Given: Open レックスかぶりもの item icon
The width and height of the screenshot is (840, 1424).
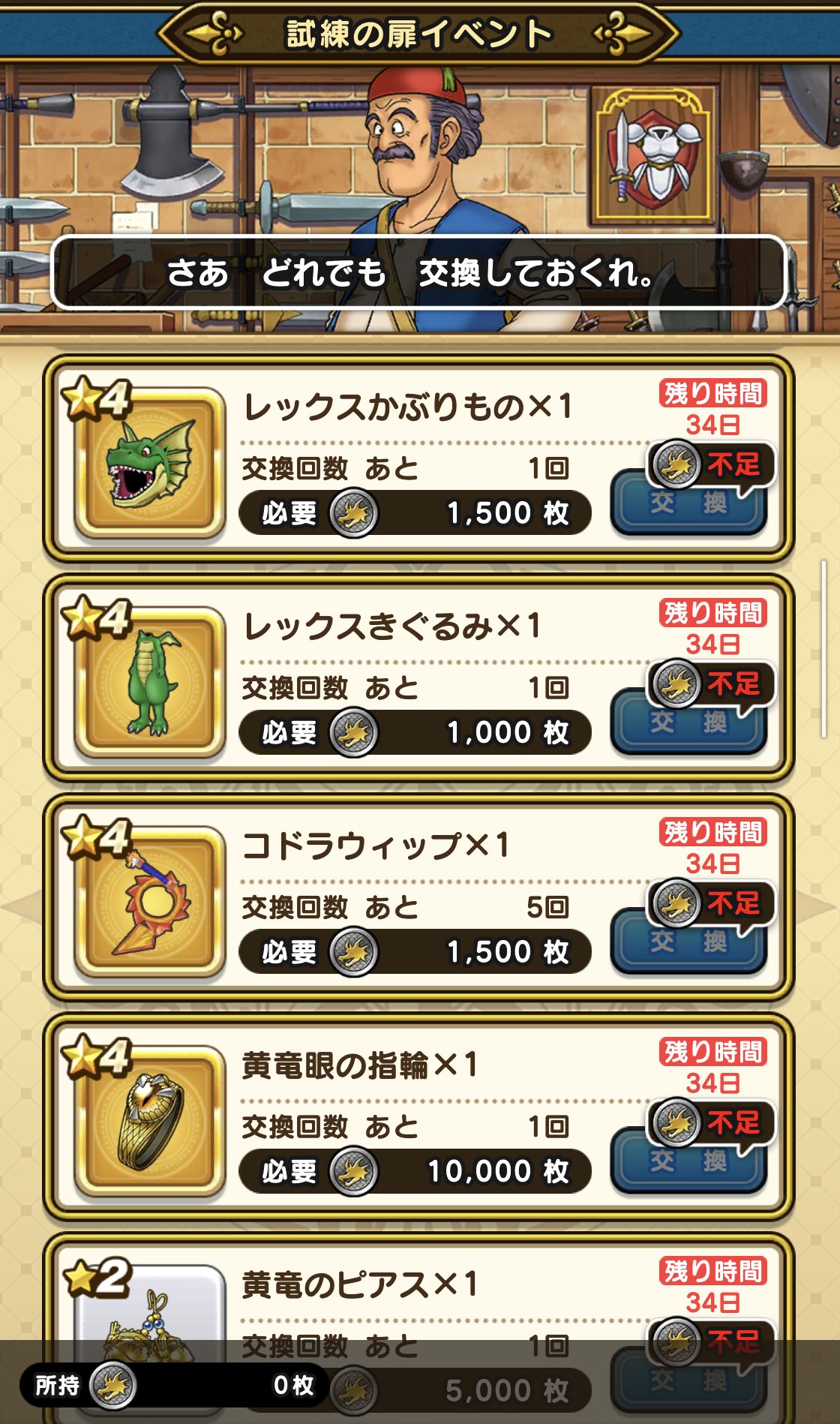Looking at the screenshot, I should click(150, 463).
